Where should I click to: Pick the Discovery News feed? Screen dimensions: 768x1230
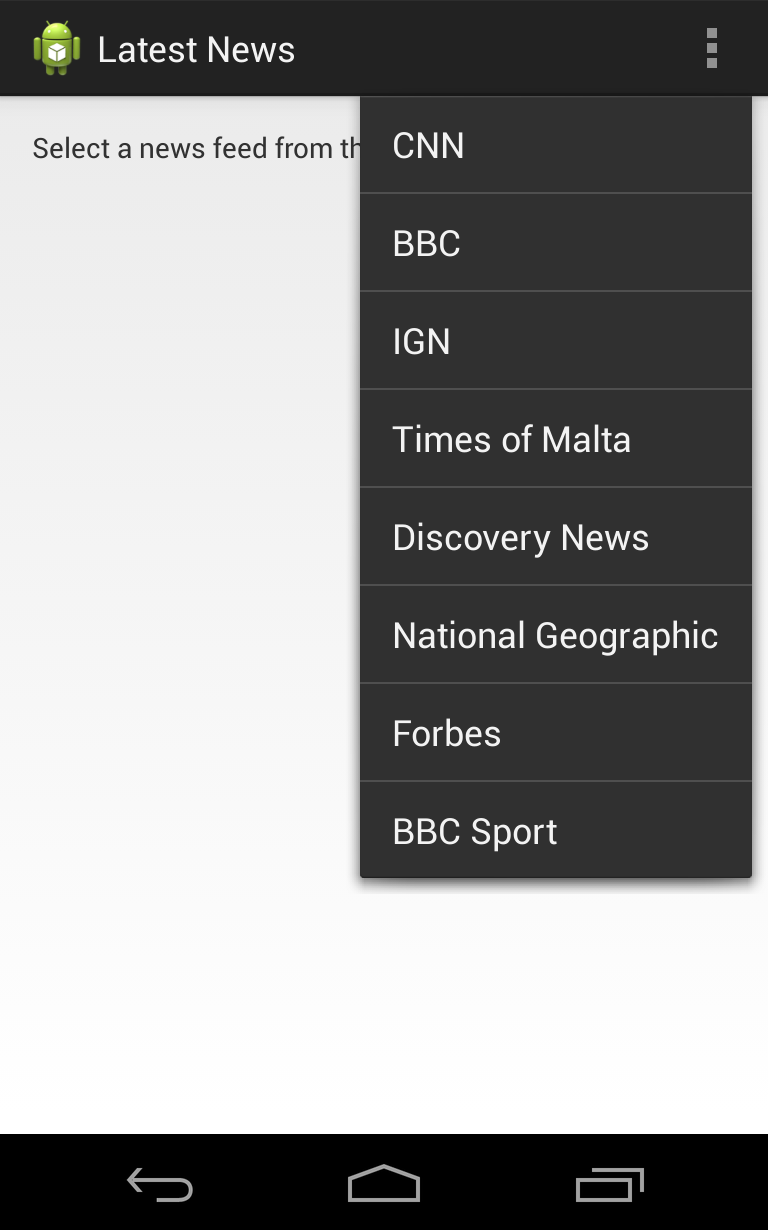tap(556, 537)
